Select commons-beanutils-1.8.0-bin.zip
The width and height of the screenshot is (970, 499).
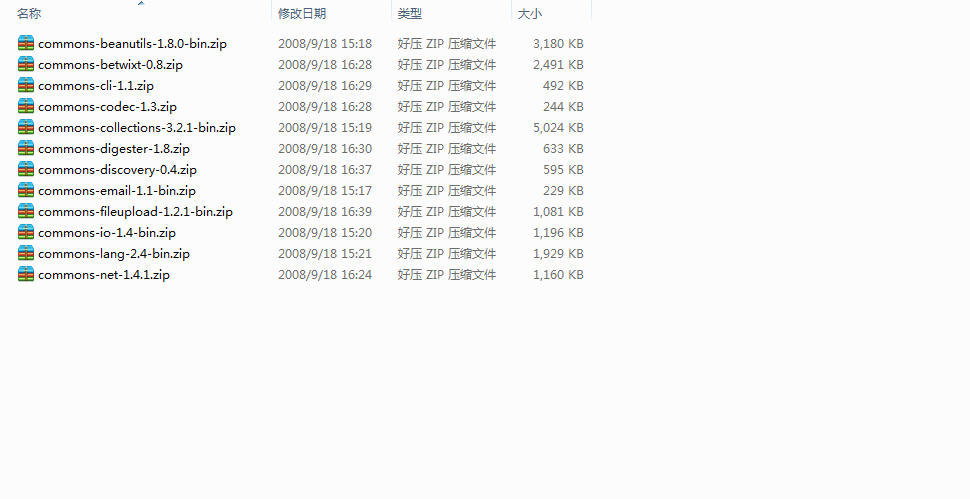pyautogui.click(x=133, y=44)
